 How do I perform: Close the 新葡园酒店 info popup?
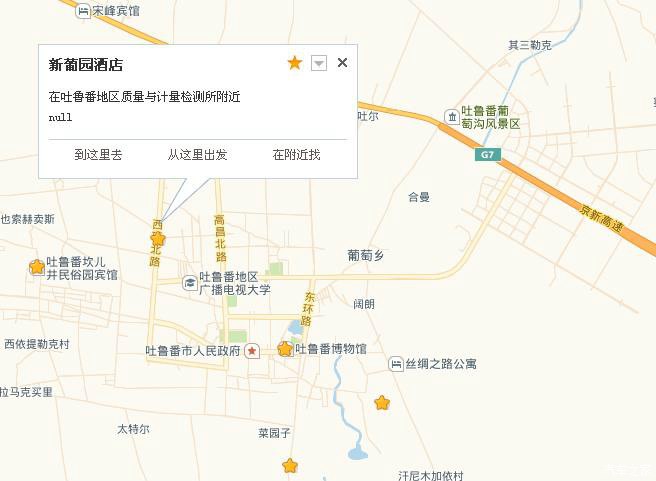(342, 63)
